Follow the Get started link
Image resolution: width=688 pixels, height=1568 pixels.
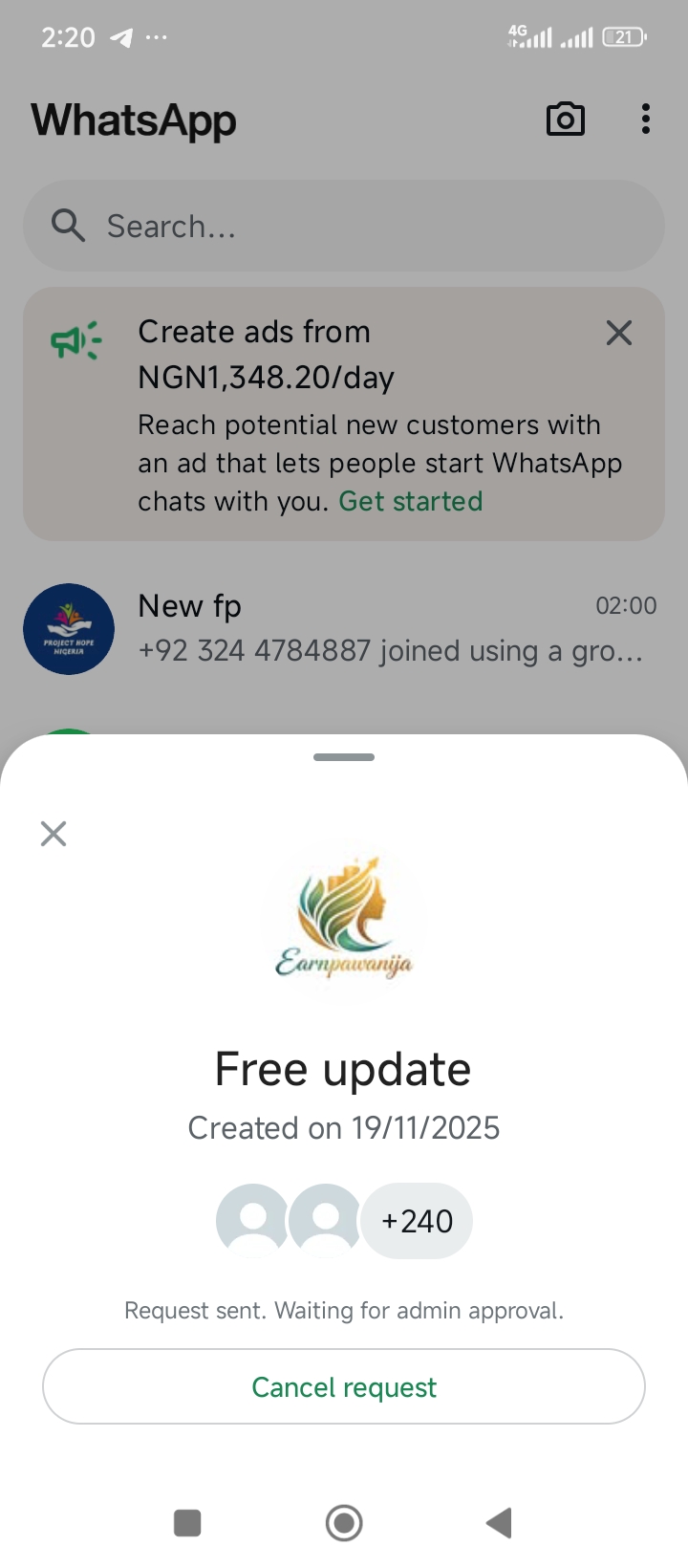(411, 501)
